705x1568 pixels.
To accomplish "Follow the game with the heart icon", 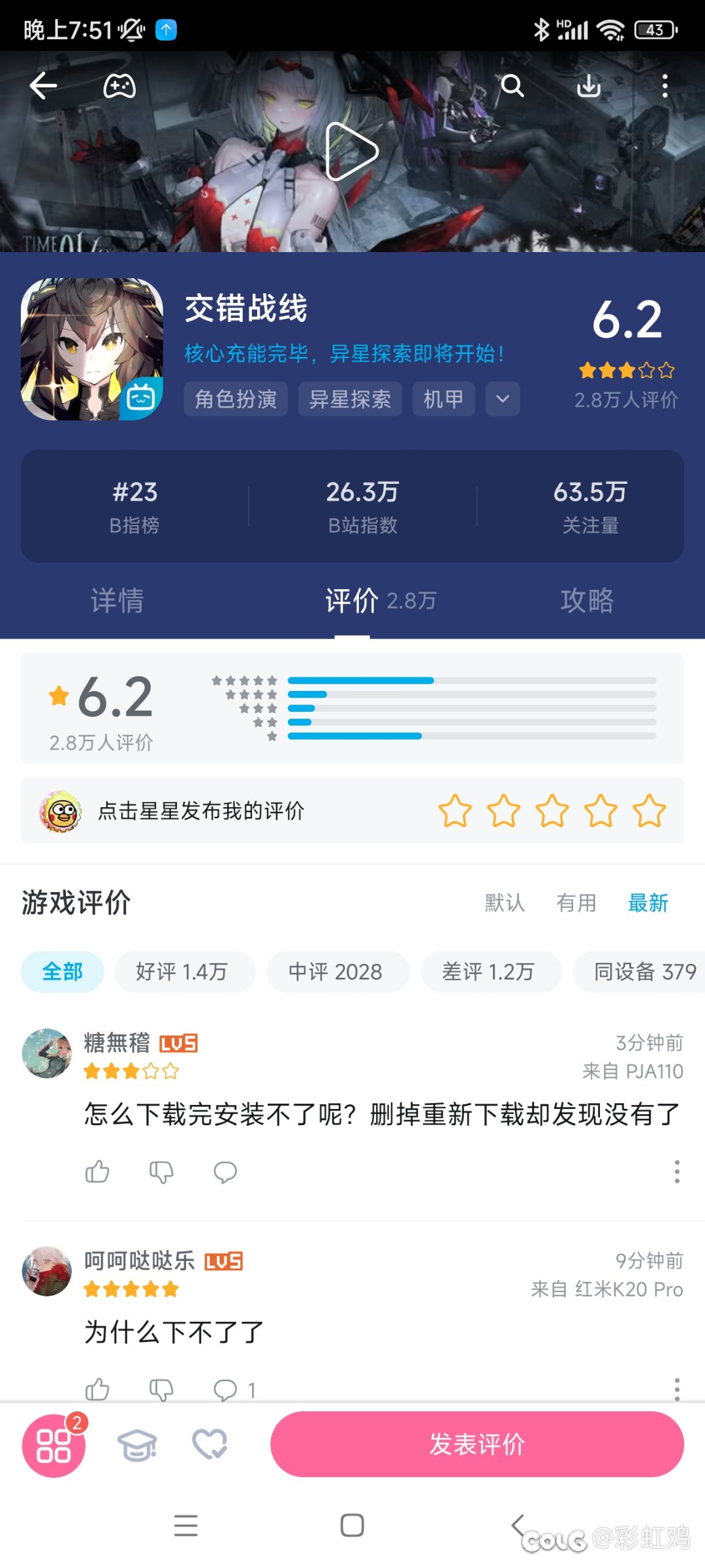I will coord(210,1444).
